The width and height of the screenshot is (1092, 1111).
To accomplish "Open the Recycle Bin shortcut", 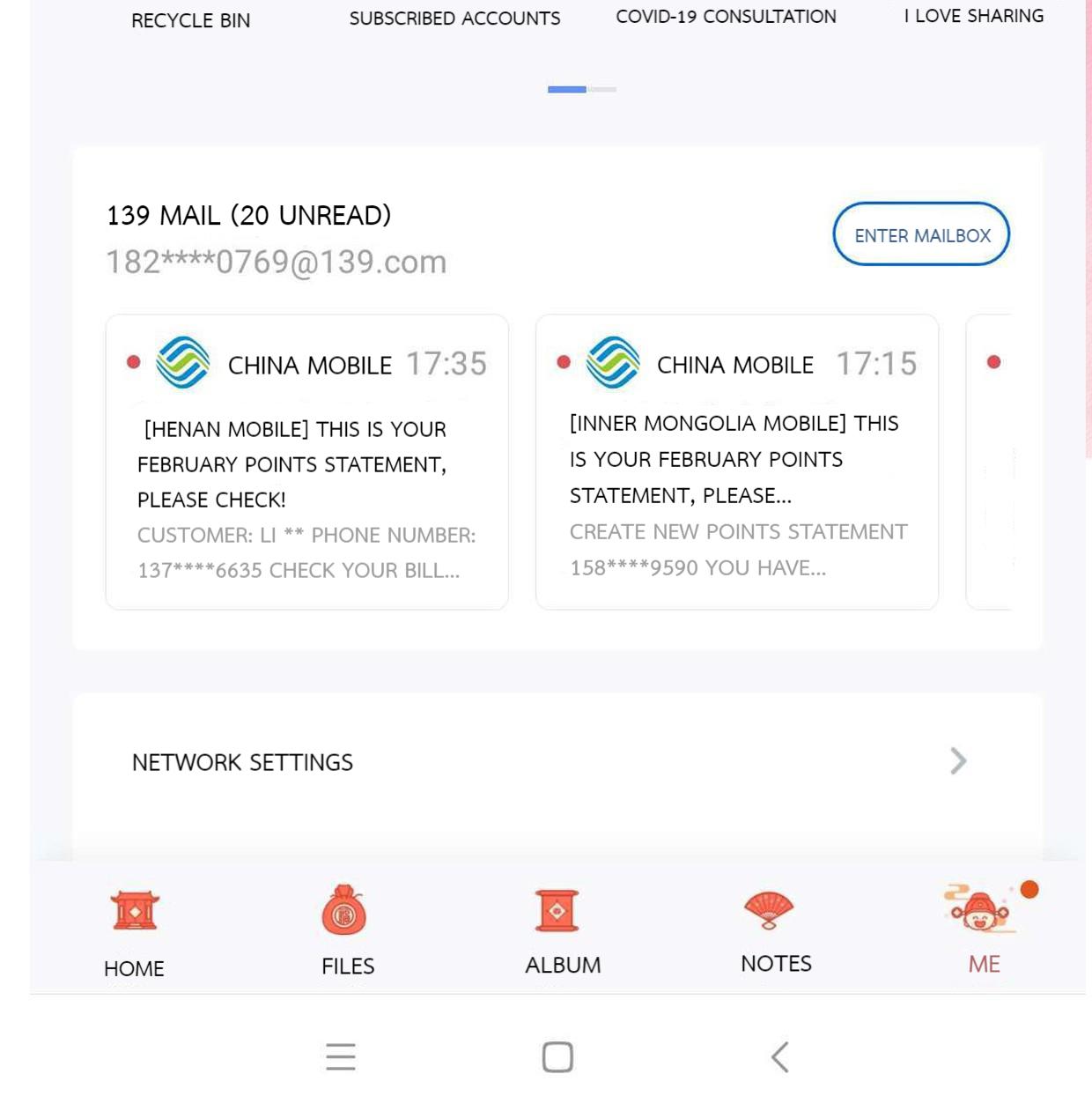I will click(190, 20).
